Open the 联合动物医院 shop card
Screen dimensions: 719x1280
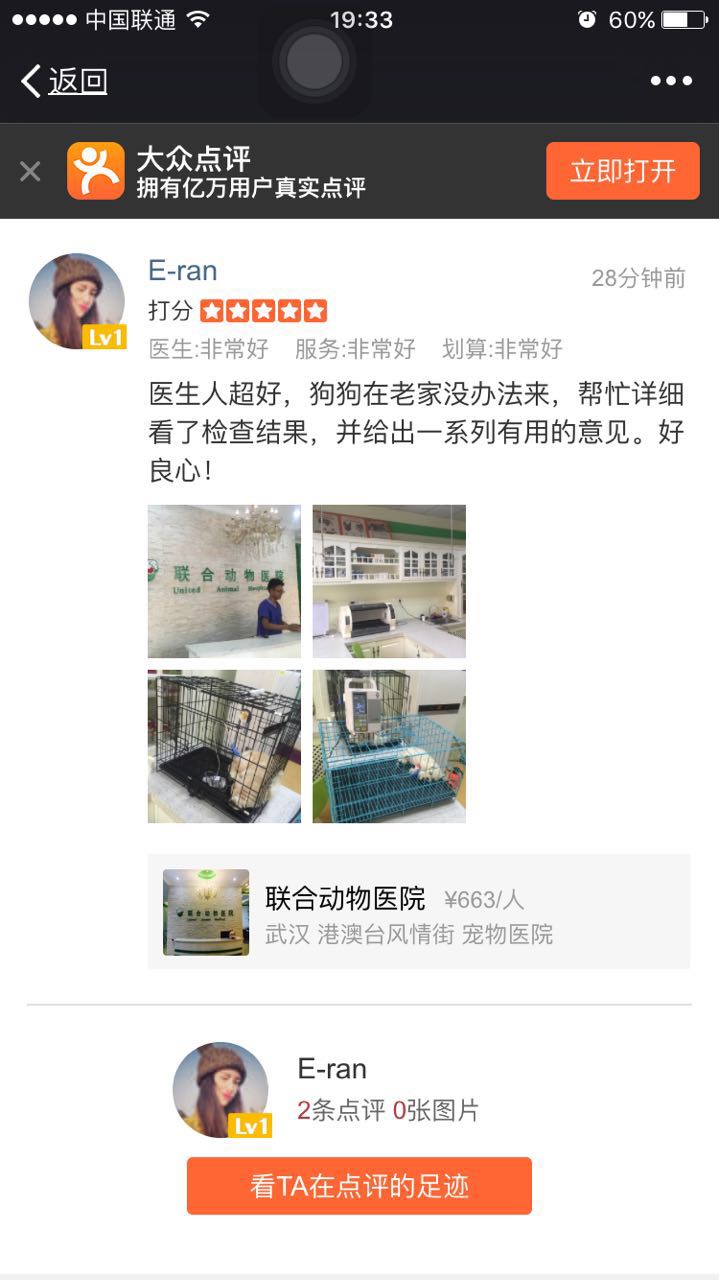[x=418, y=912]
